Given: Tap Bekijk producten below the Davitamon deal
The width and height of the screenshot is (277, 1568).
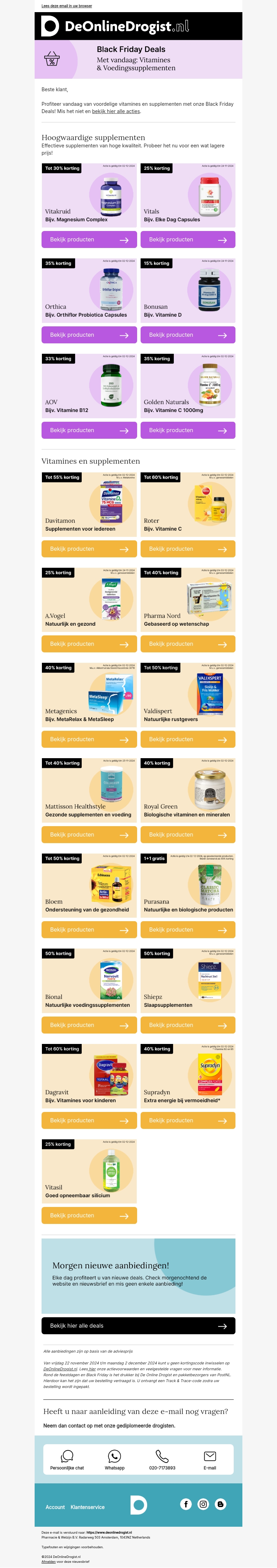Looking at the screenshot, I should (89, 549).
